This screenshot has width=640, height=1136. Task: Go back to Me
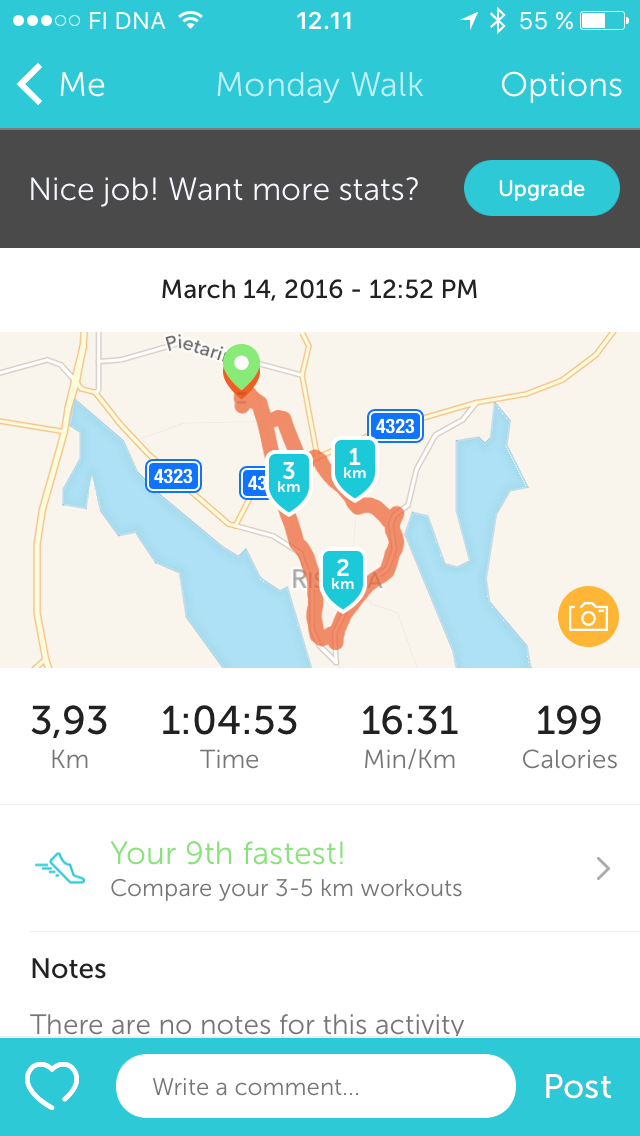(x=62, y=85)
